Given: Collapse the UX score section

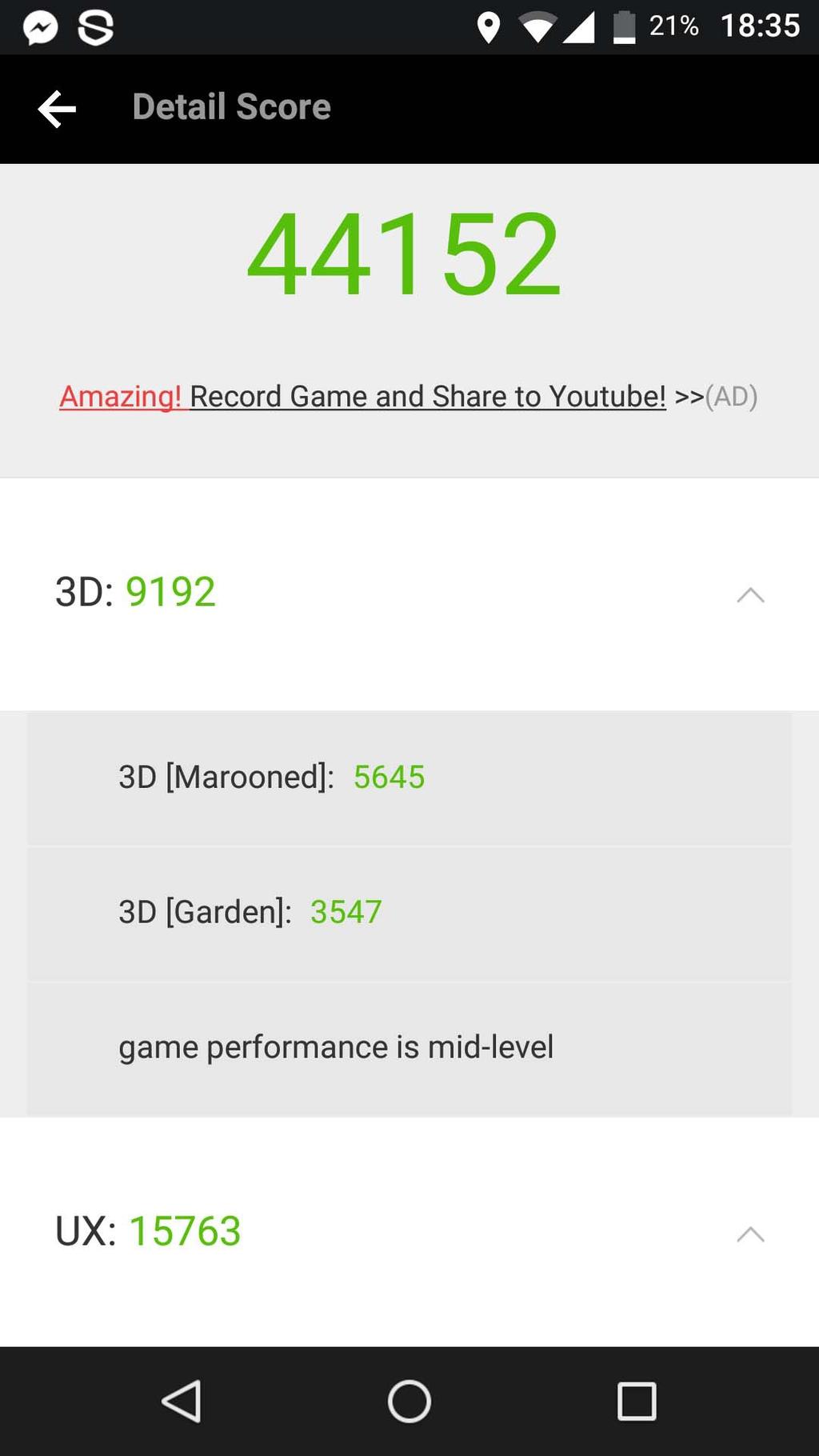Looking at the screenshot, I should pos(750,1234).
